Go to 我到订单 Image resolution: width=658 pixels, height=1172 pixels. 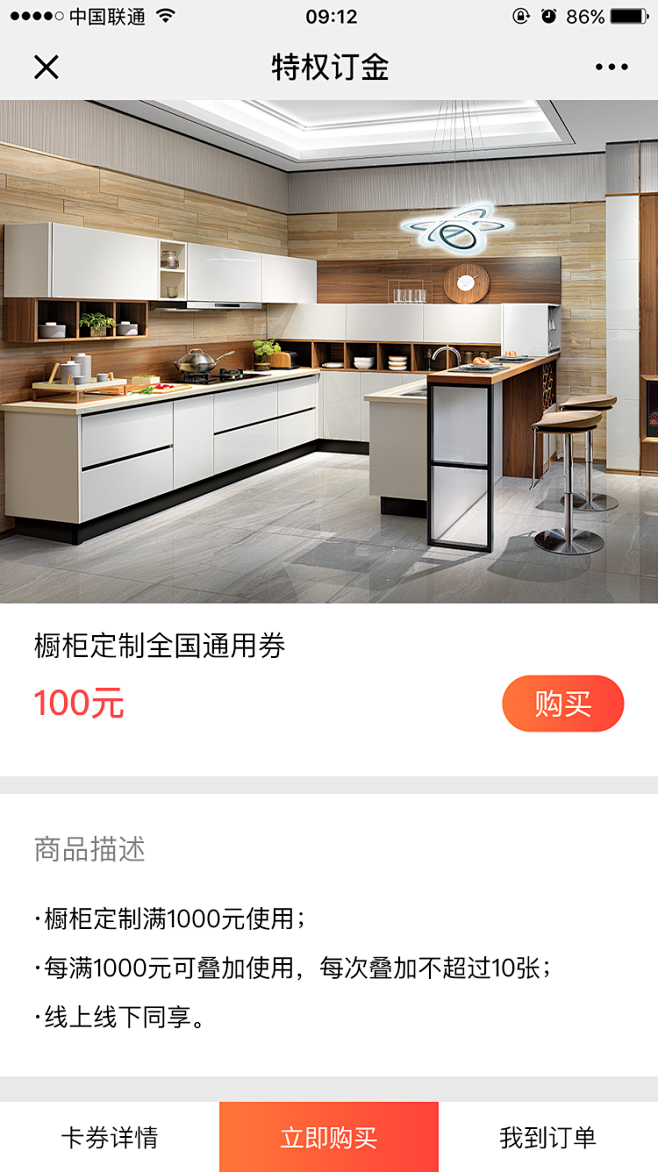pos(548,1137)
